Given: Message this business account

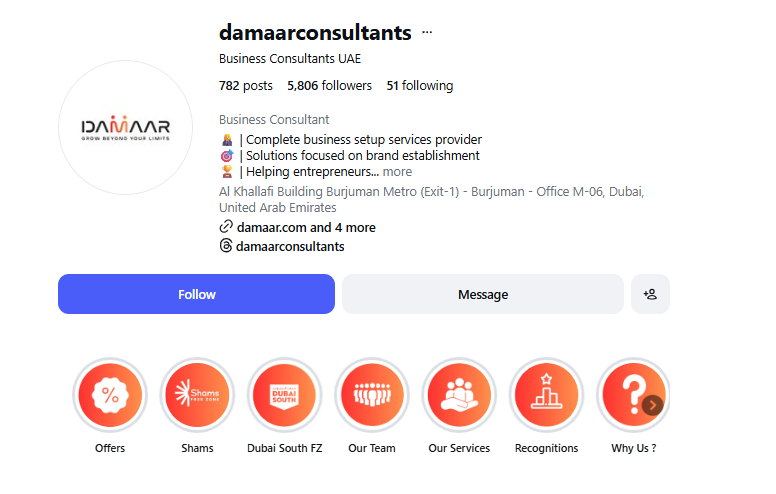Looking at the screenshot, I should 483,294.
